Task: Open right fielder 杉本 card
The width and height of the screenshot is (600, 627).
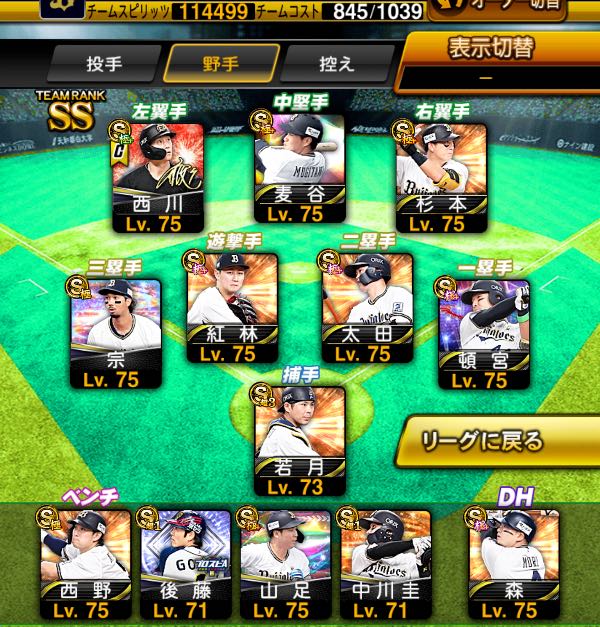Action: coord(441,176)
